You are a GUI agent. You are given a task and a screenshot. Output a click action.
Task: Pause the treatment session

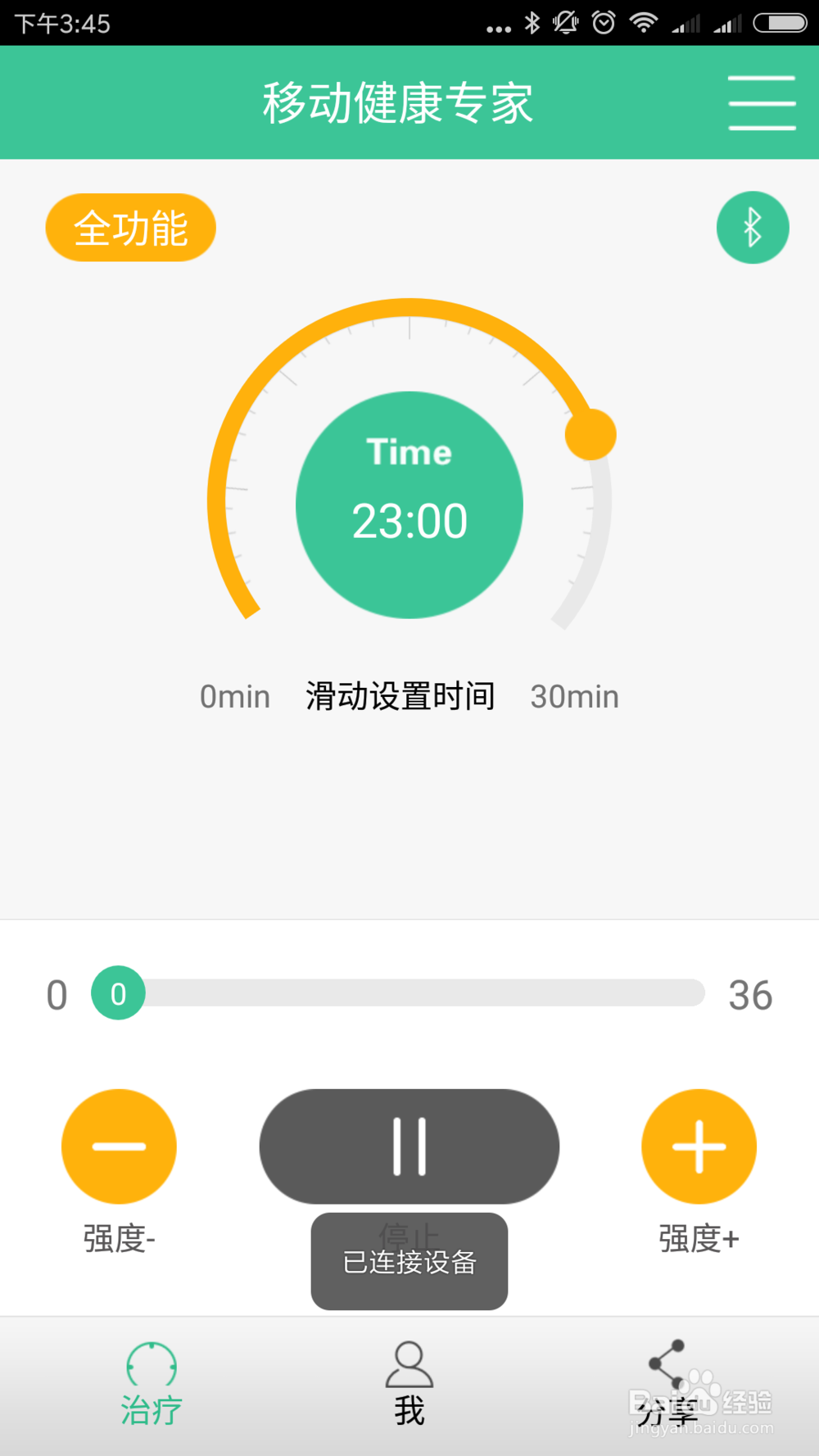point(409,1146)
